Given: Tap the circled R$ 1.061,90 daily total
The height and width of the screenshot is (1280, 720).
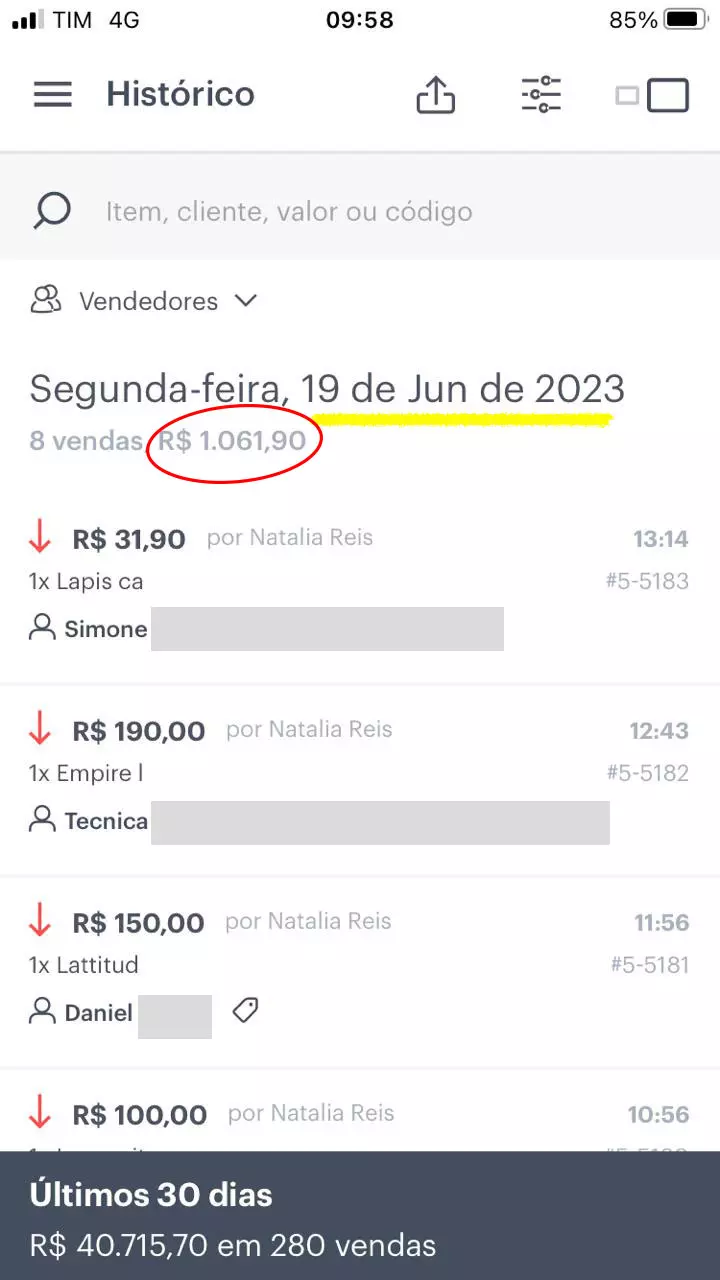Looking at the screenshot, I should click(233, 440).
